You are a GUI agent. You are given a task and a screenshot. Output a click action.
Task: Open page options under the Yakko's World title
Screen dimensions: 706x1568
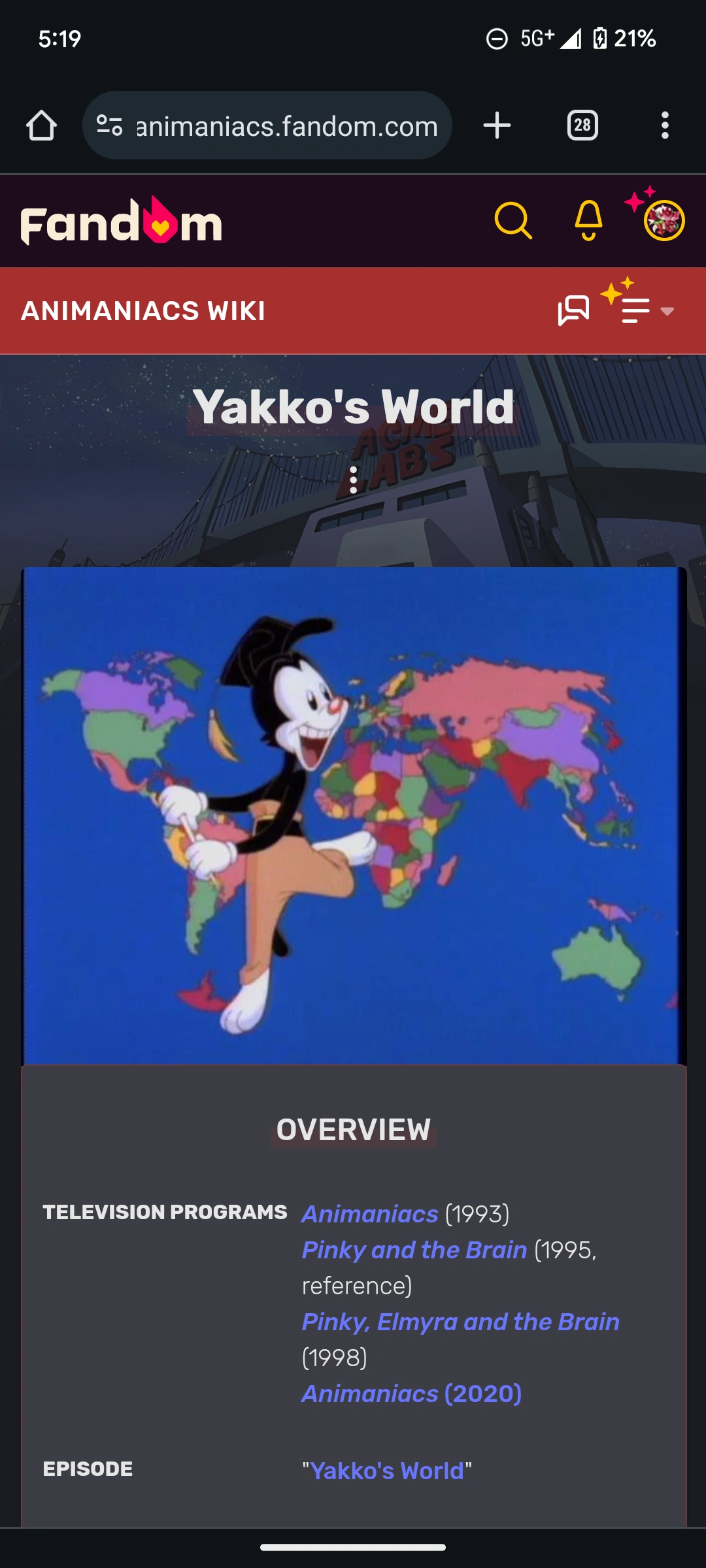click(x=353, y=480)
